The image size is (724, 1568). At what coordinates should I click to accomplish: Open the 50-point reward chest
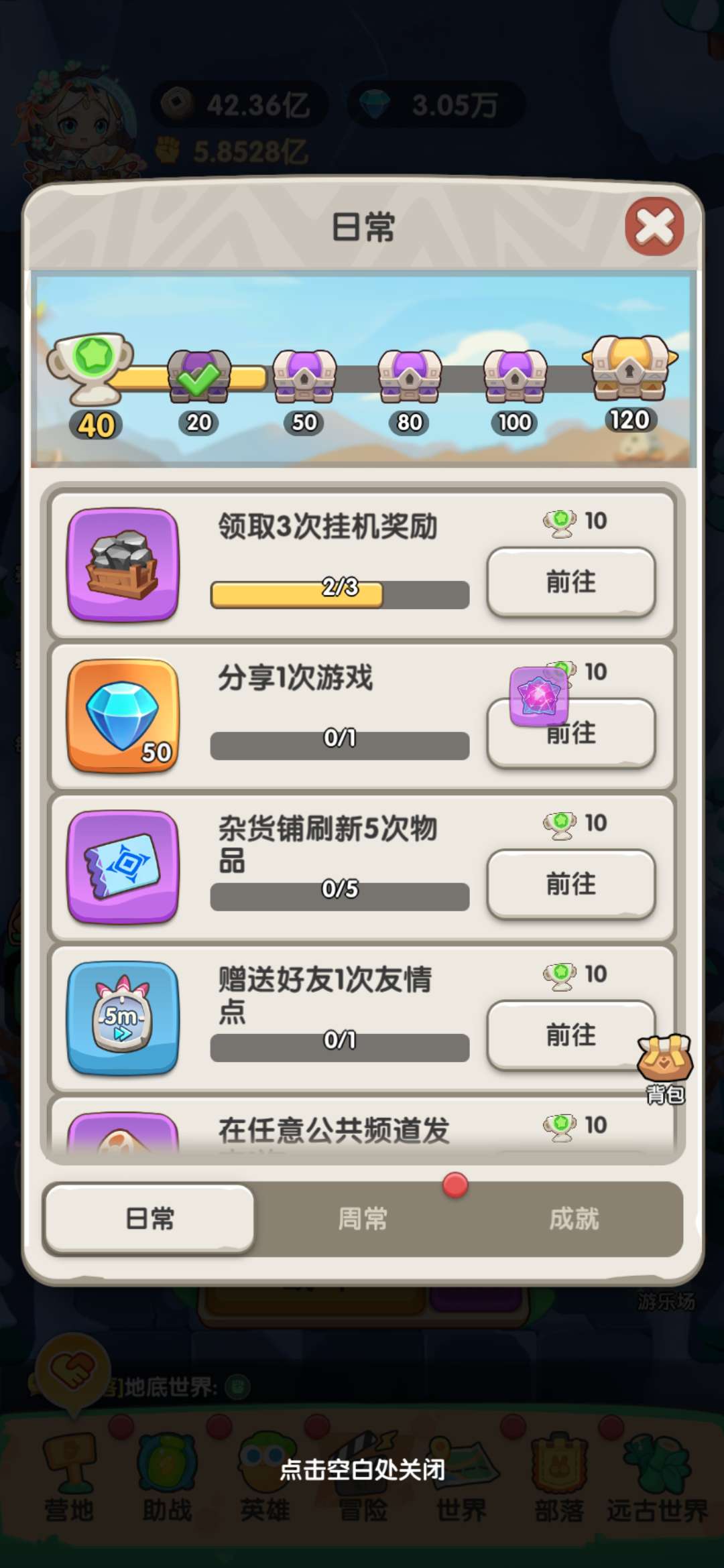pos(304,376)
